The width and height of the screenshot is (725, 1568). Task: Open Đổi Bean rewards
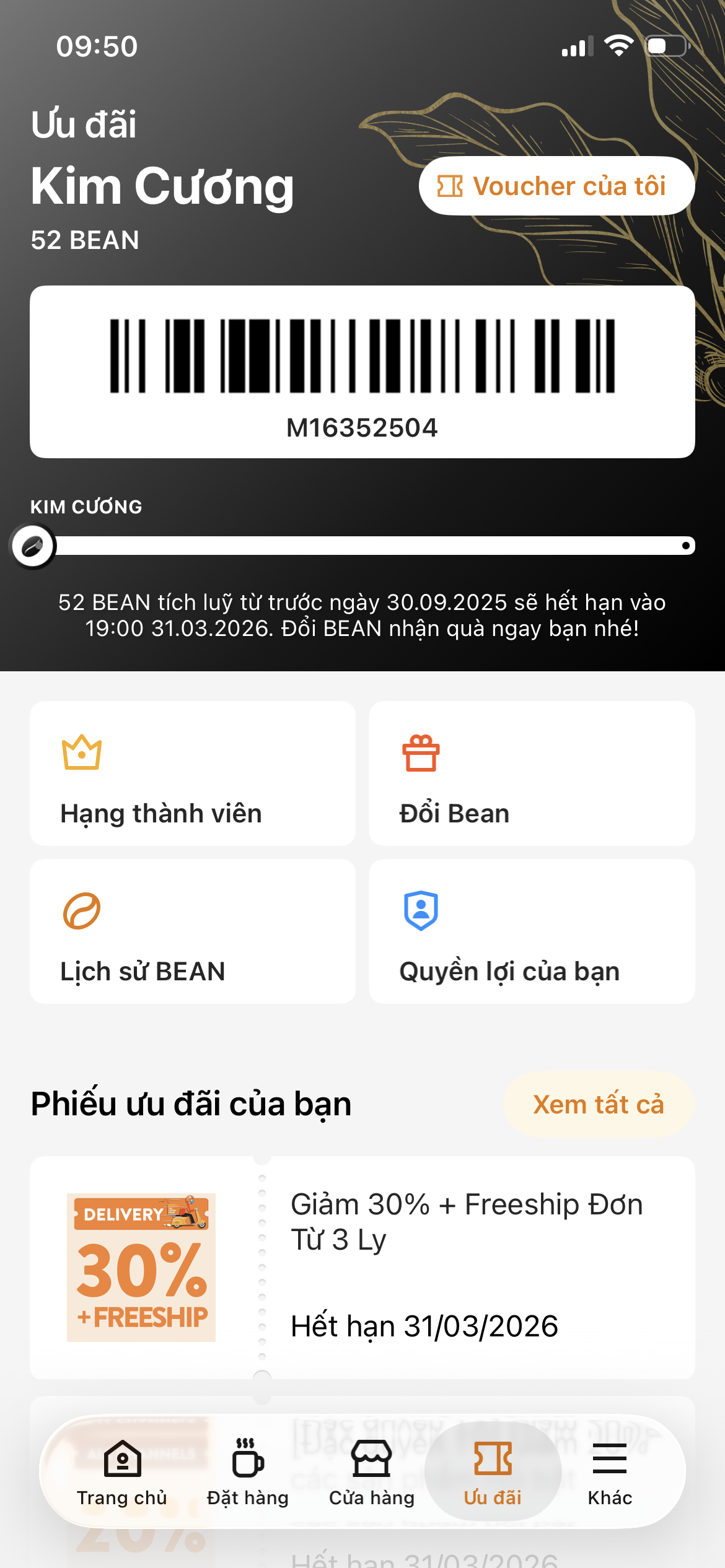coord(532,773)
